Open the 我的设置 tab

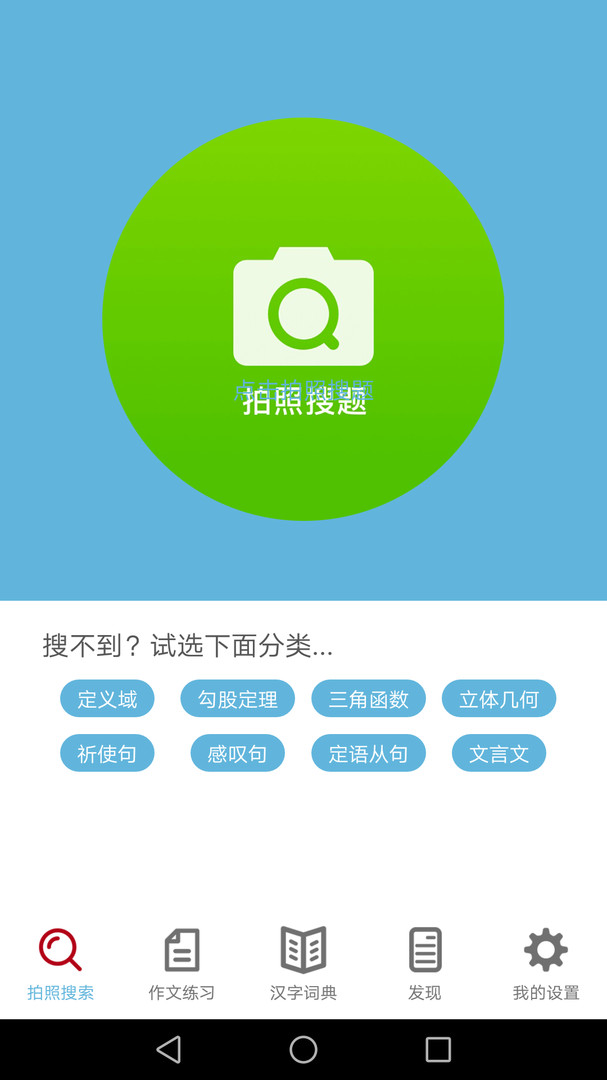(546, 964)
